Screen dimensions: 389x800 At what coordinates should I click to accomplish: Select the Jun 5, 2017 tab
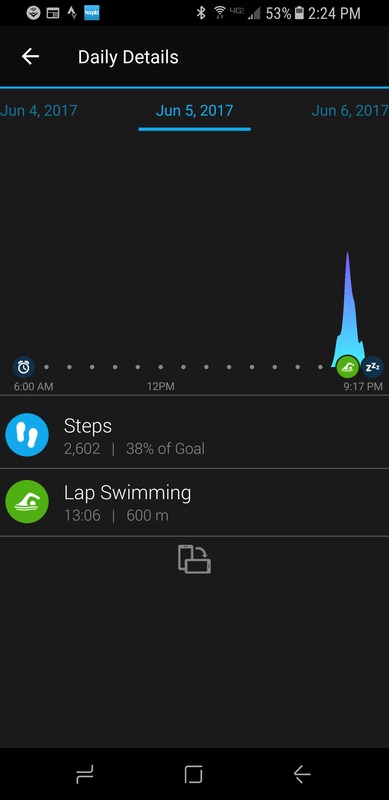[x=194, y=111]
